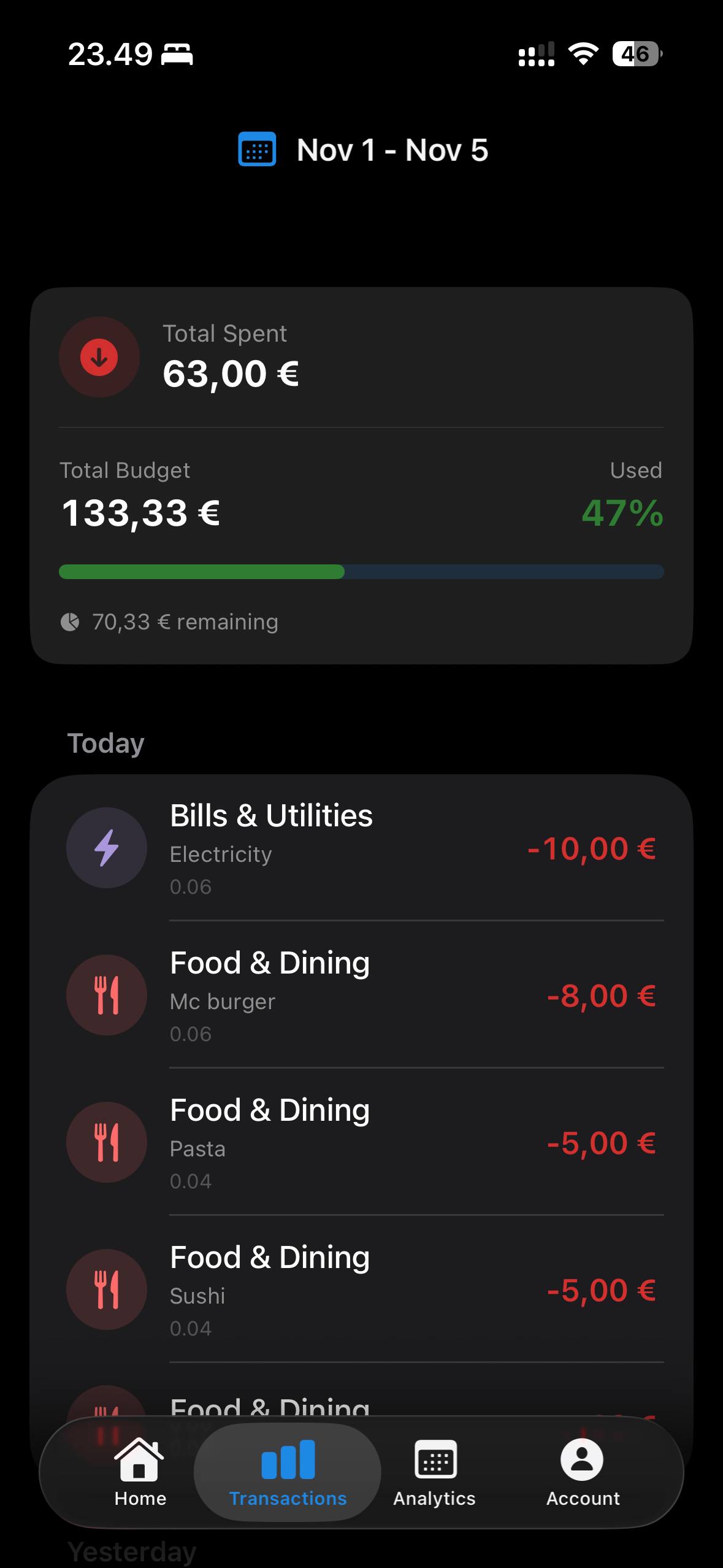This screenshot has height=1568, width=723.
Task: Expand the Today transactions section
Action: click(x=106, y=742)
